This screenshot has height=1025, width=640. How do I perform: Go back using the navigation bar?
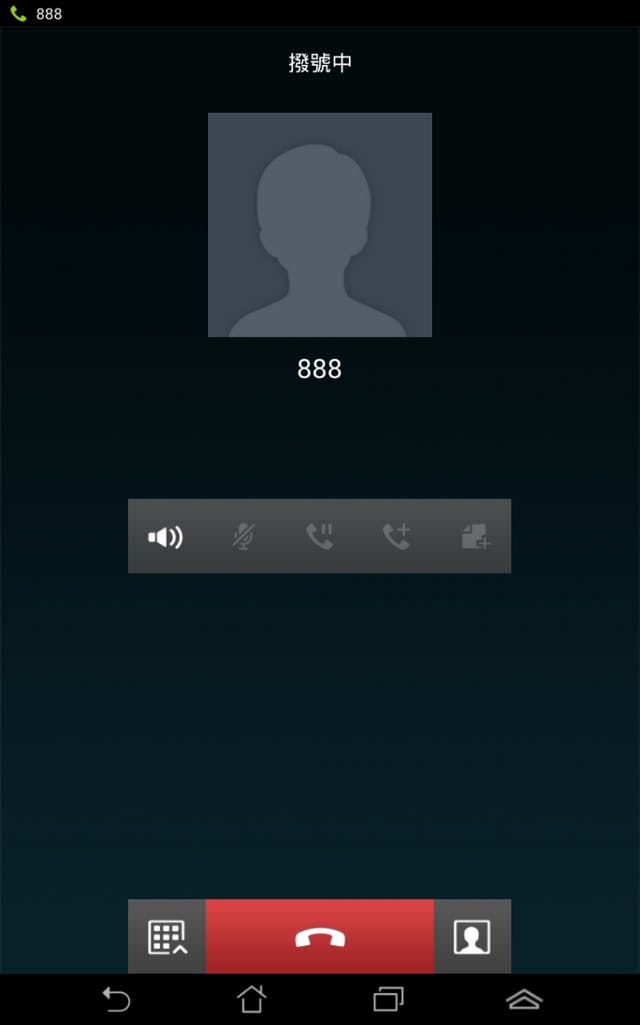[116, 999]
